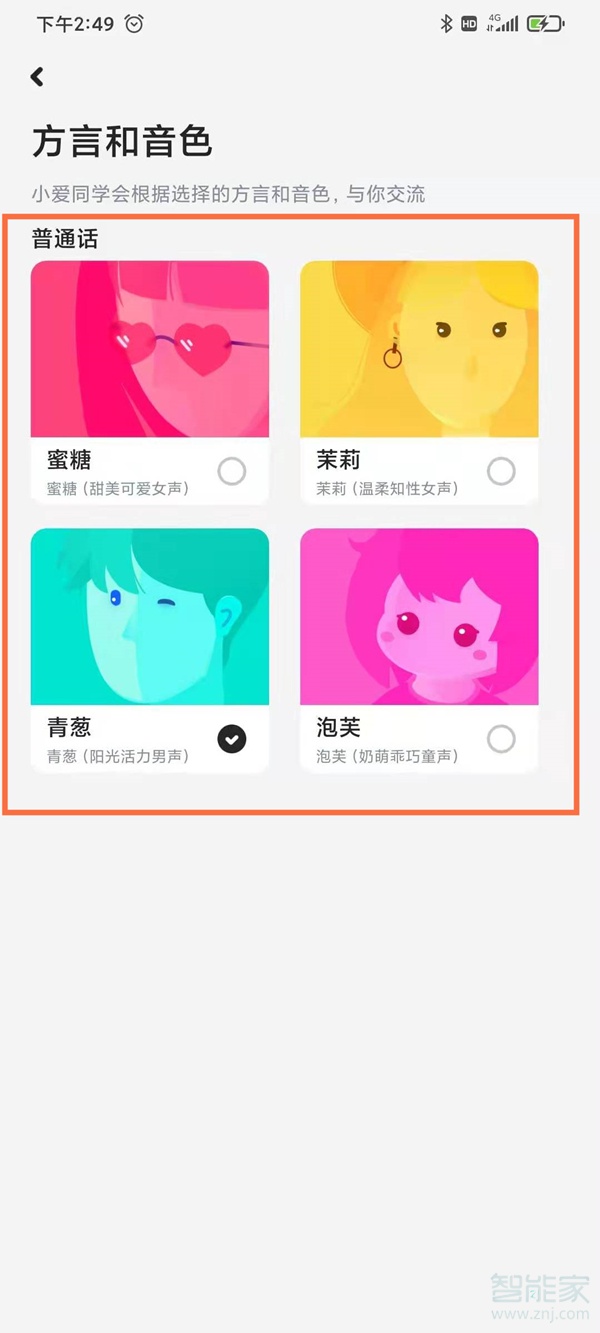Pick the 泡芙 radio button
Viewport: 600px width, 1333px height.
[501, 739]
